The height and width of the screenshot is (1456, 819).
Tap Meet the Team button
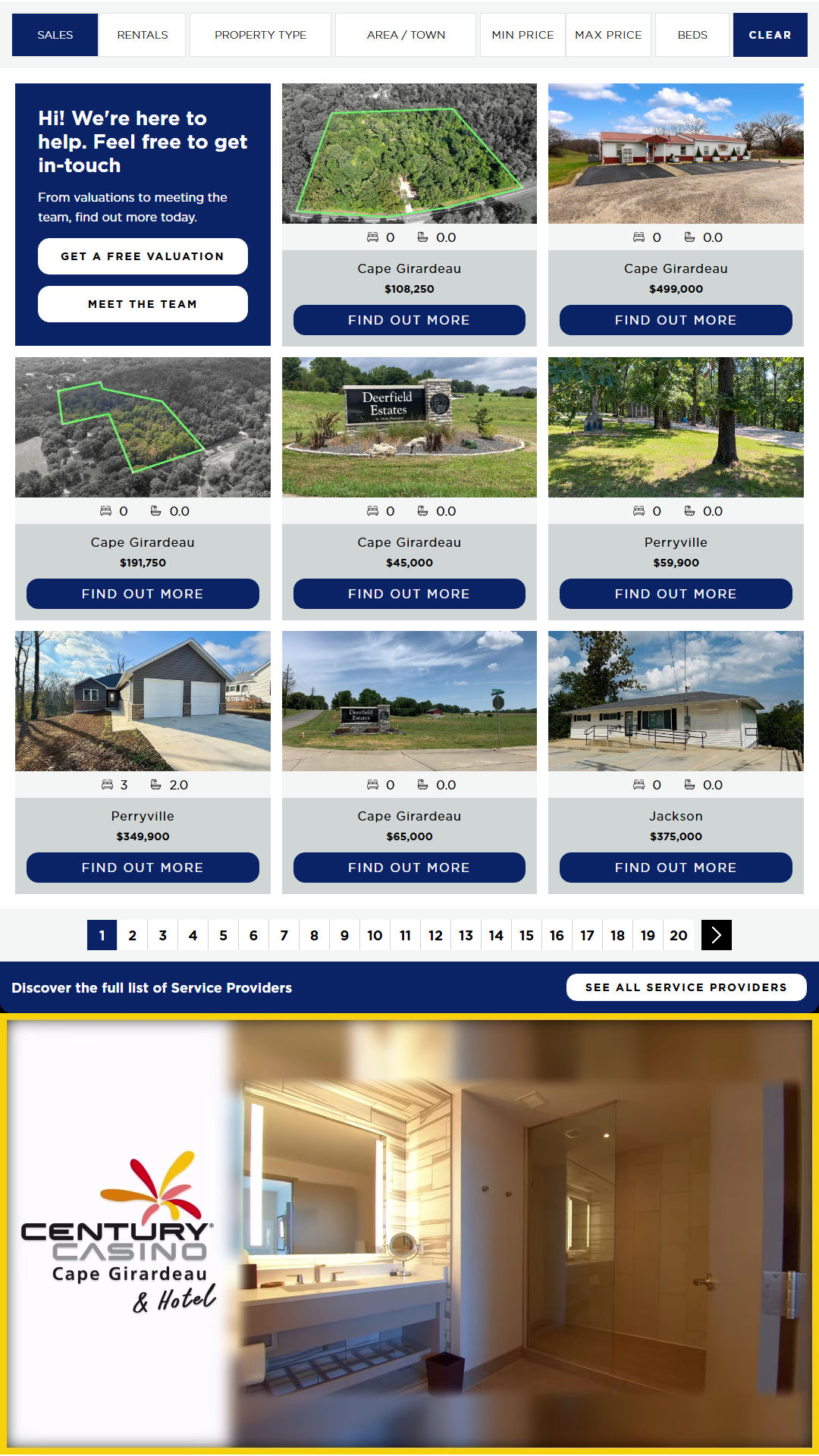coord(143,304)
